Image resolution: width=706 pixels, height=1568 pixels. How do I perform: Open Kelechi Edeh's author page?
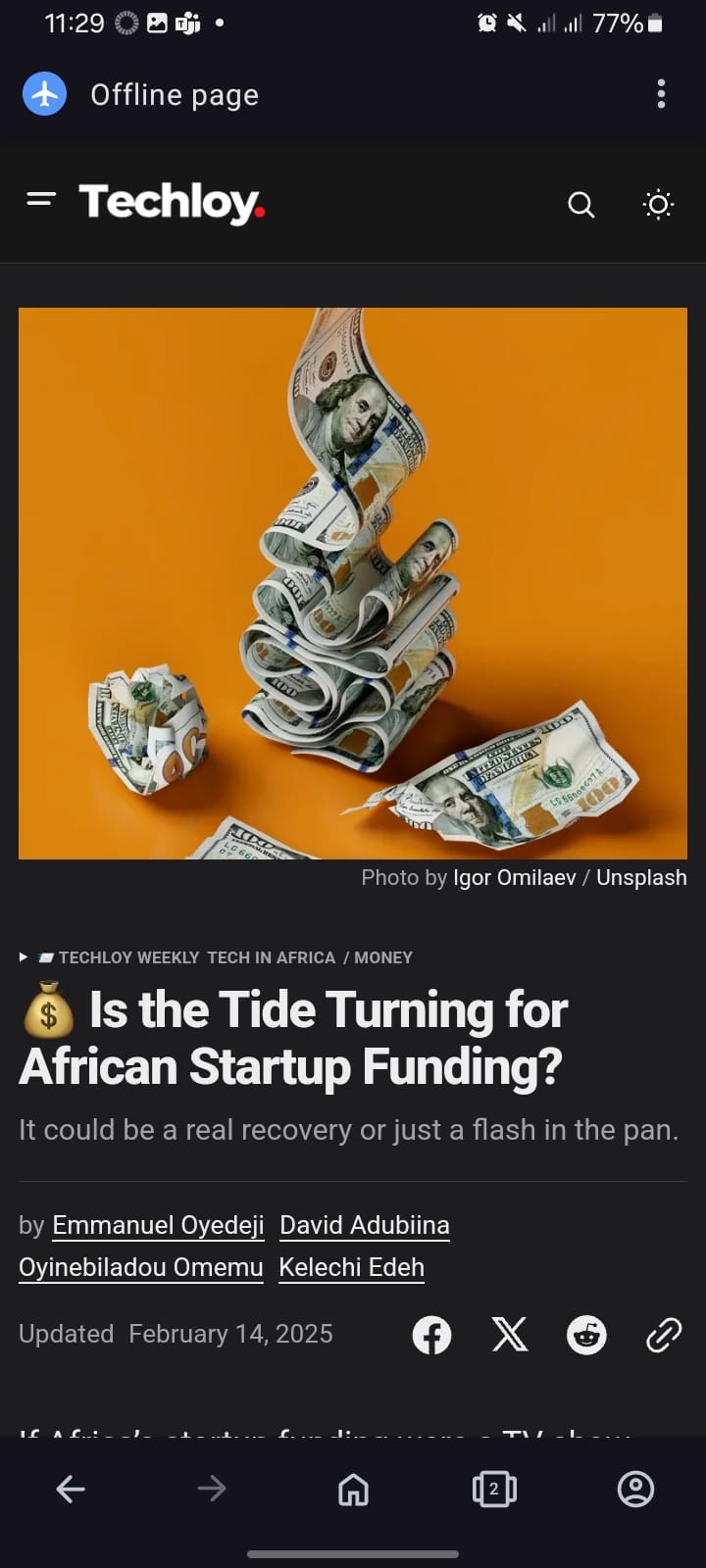351,1267
